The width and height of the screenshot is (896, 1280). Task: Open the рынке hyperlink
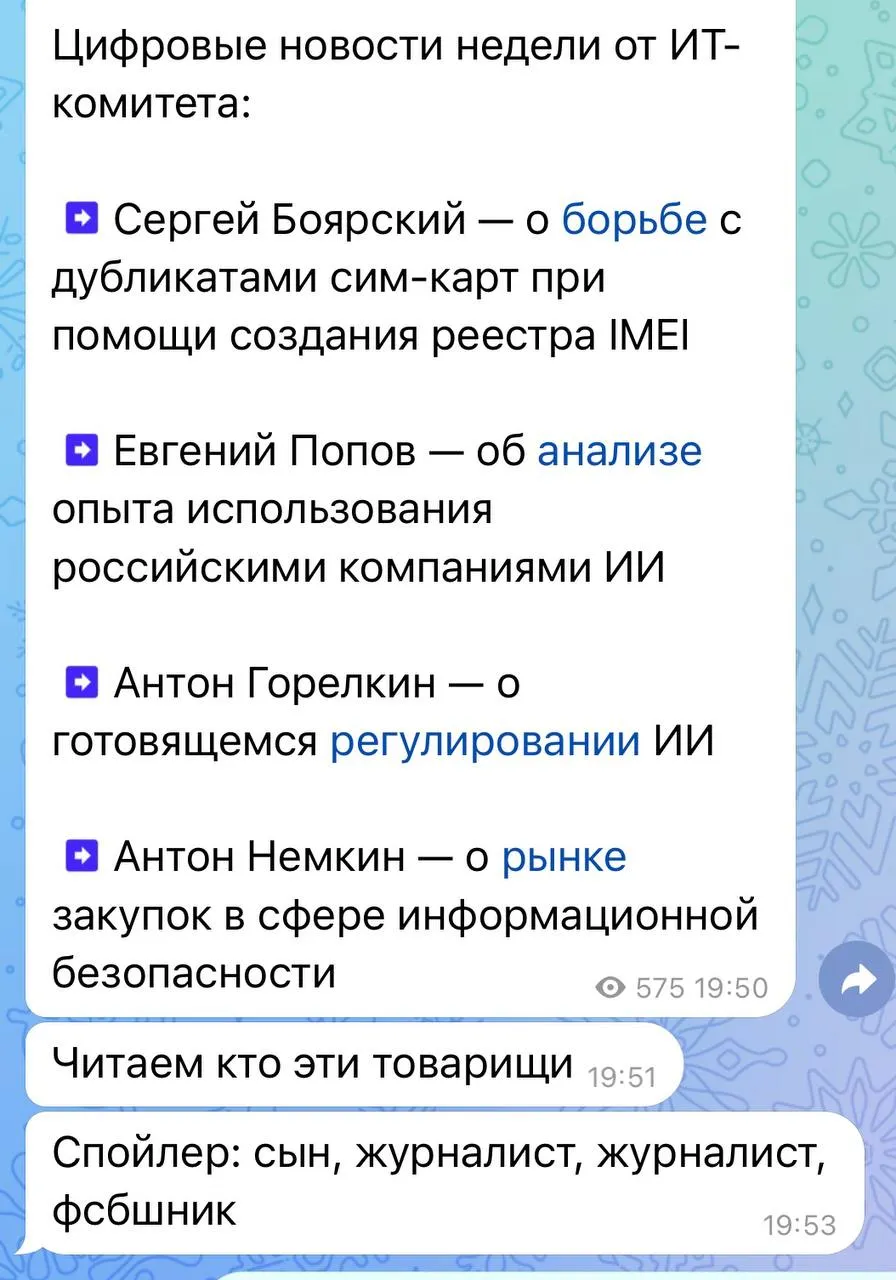coord(565,856)
